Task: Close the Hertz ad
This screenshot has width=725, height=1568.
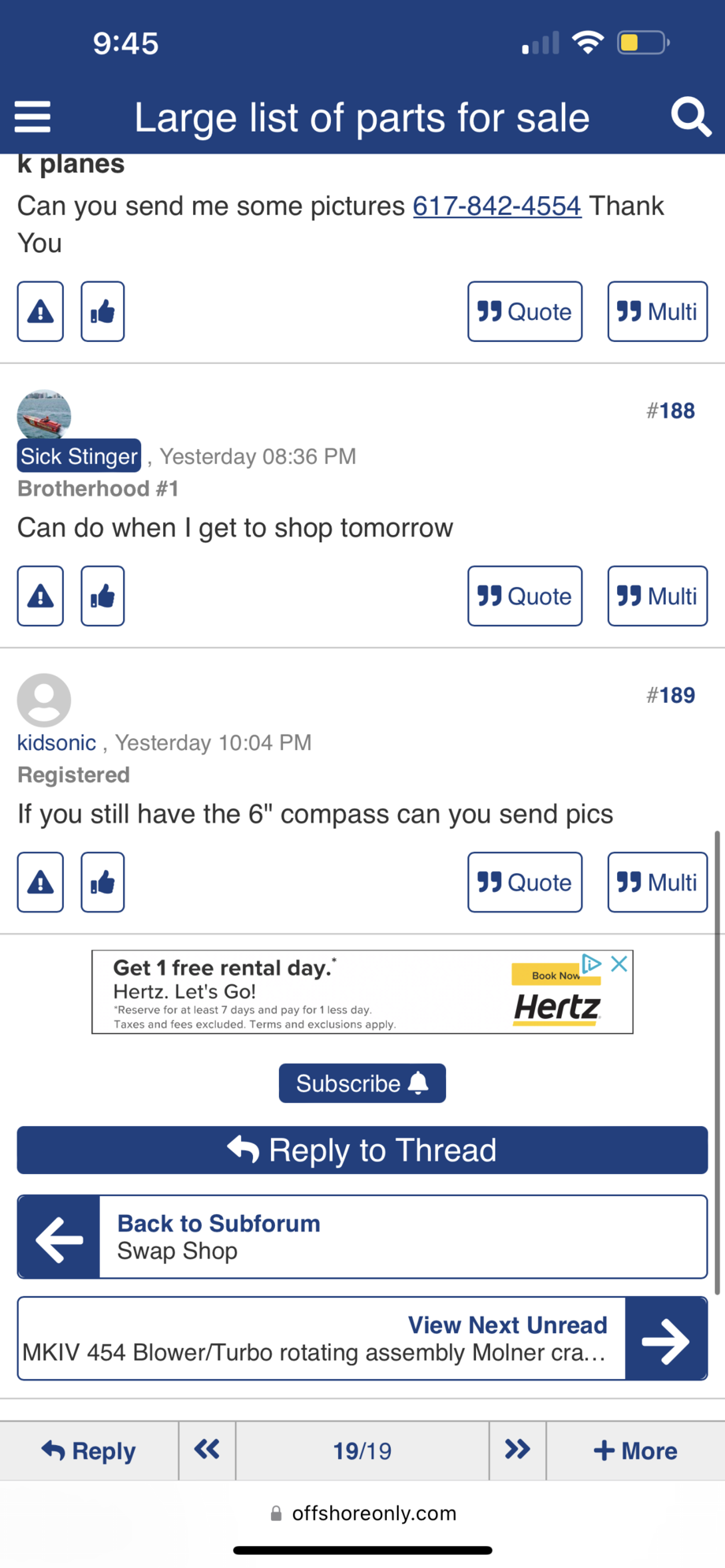Action: point(619,964)
